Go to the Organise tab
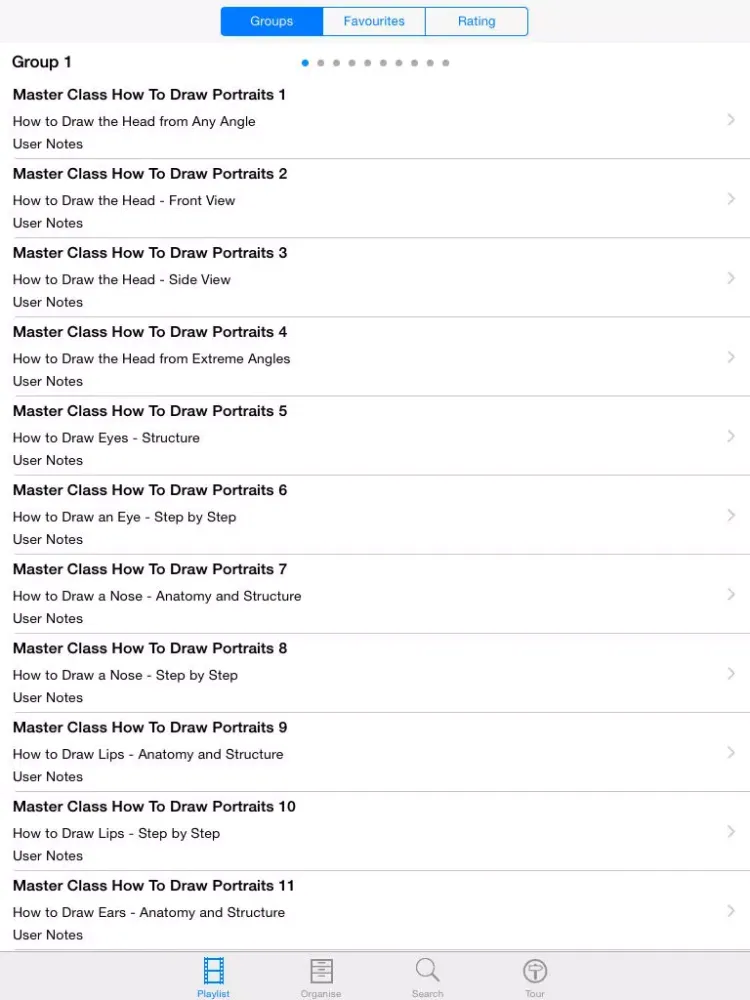Viewport: 750px width, 1000px height. point(321,977)
